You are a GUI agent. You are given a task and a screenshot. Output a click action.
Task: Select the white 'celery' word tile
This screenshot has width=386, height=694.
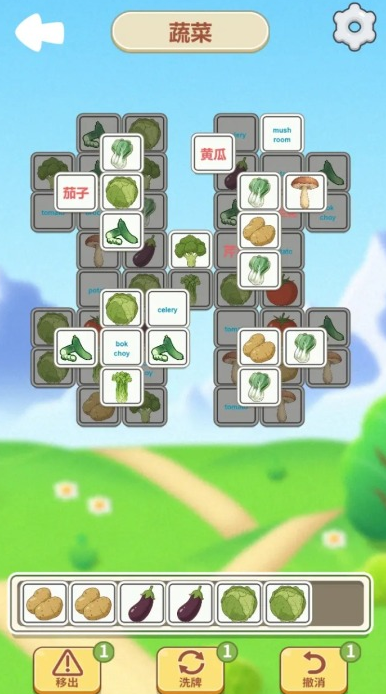168,309
